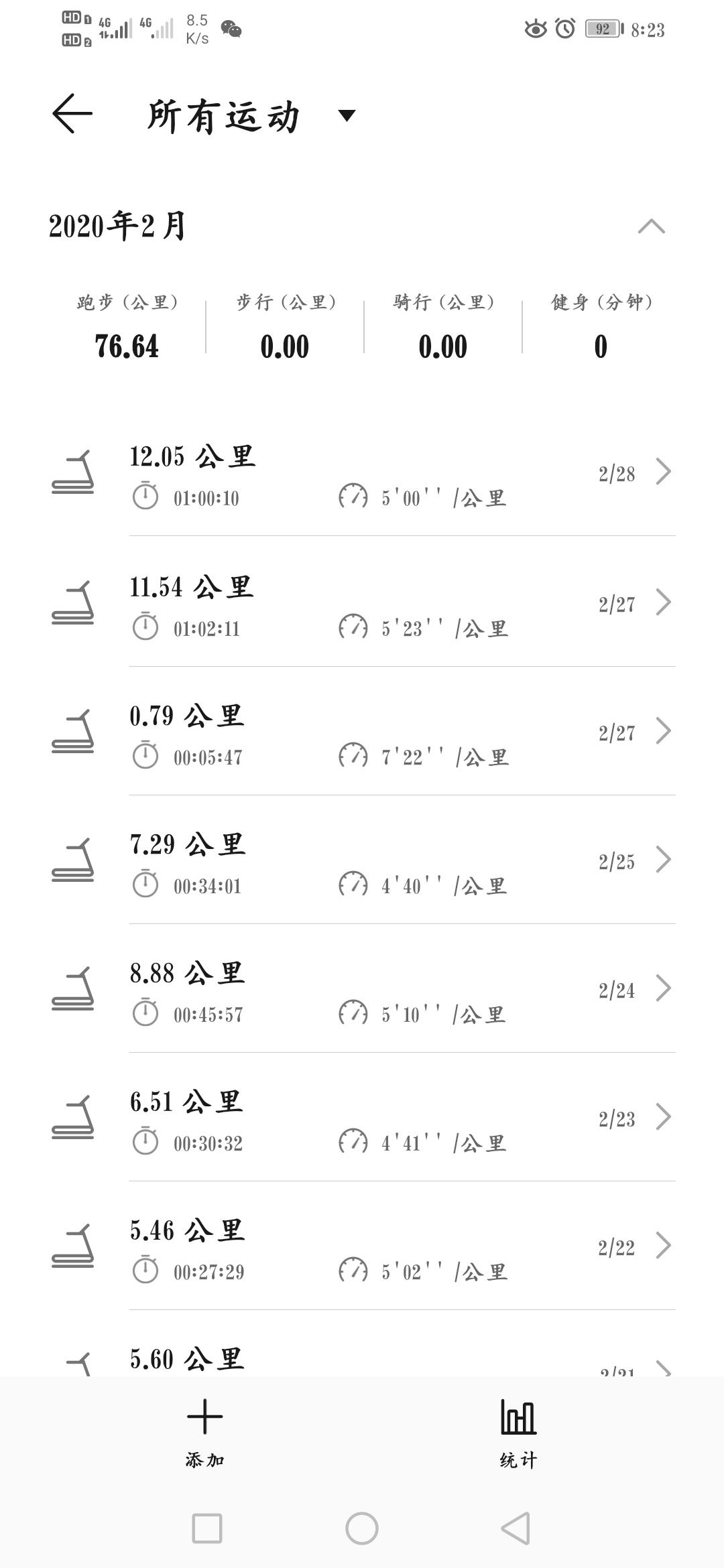View the 0.79 公里 workout details
Image resolution: width=724 pixels, height=1568 pixels.
click(362, 734)
